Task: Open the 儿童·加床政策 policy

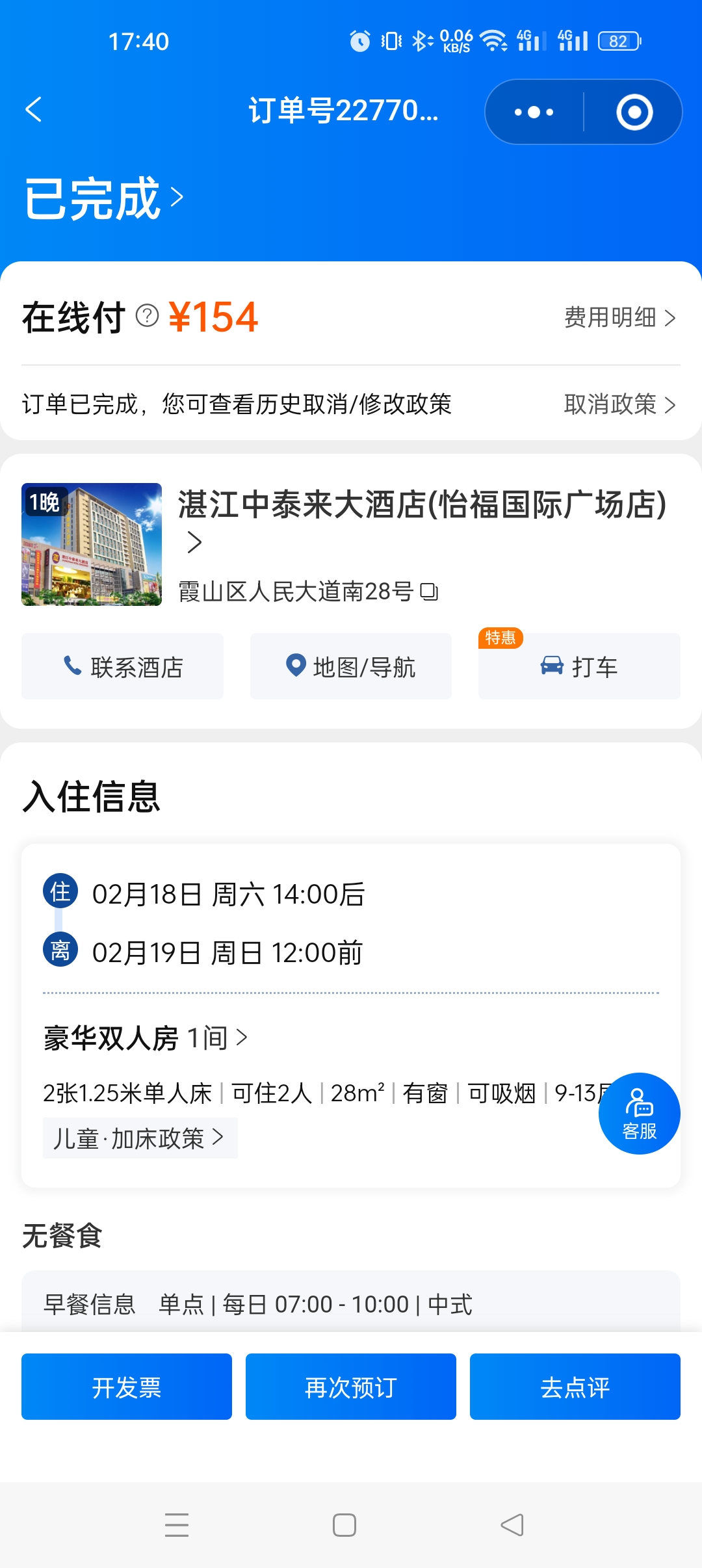Action: (x=140, y=1138)
